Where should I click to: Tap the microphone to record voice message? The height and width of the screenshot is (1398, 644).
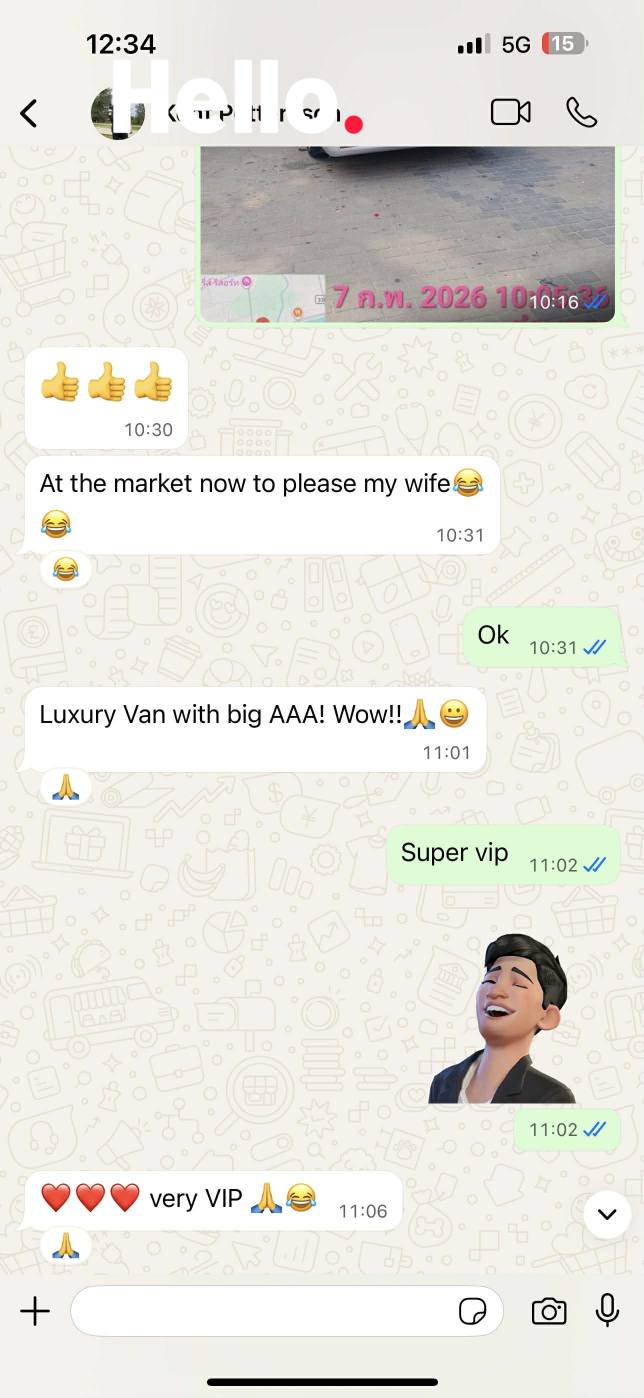pyautogui.click(x=607, y=1310)
